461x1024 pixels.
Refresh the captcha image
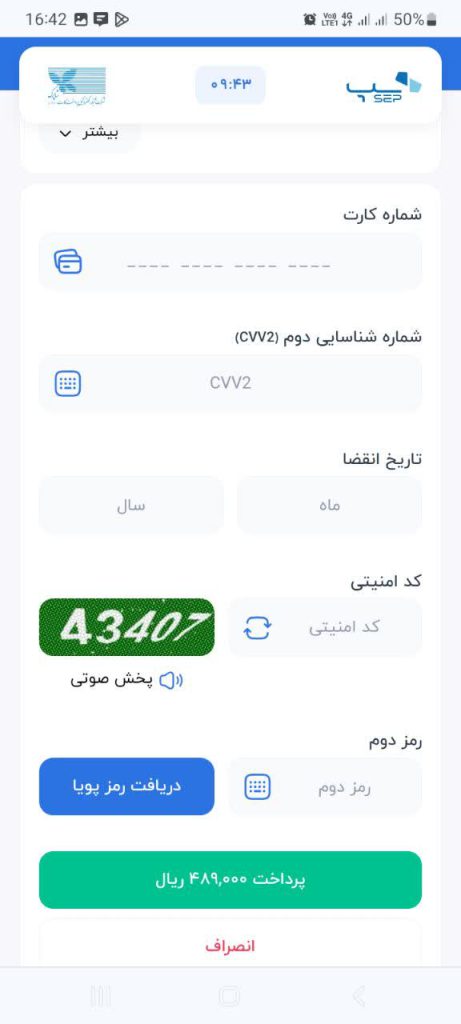[257, 628]
